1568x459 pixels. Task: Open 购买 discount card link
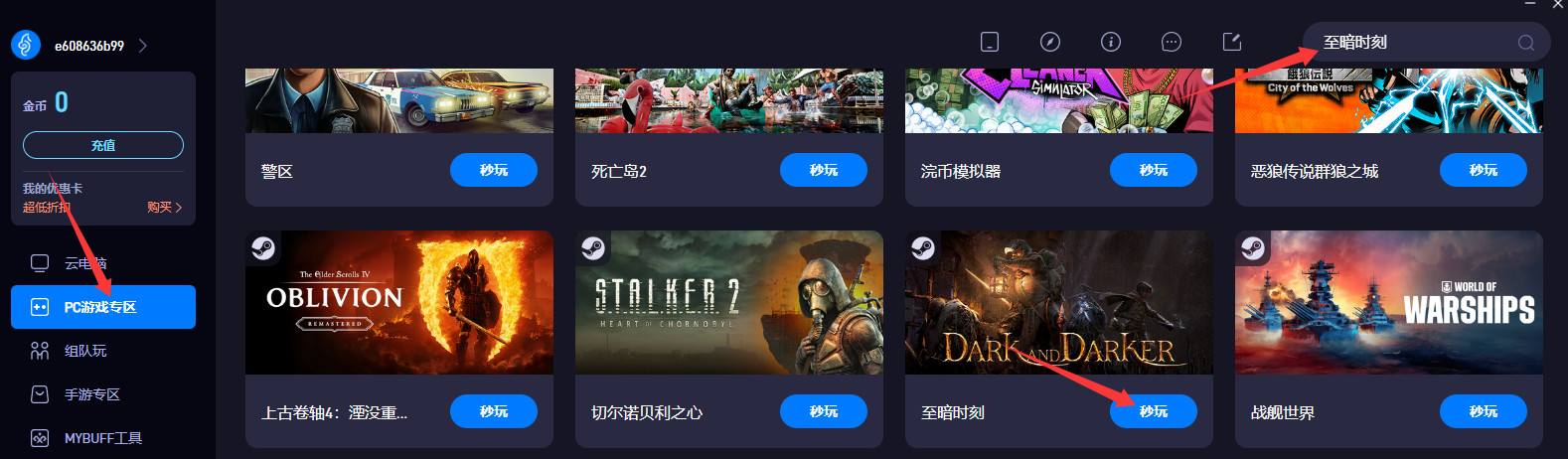[x=164, y=207]
